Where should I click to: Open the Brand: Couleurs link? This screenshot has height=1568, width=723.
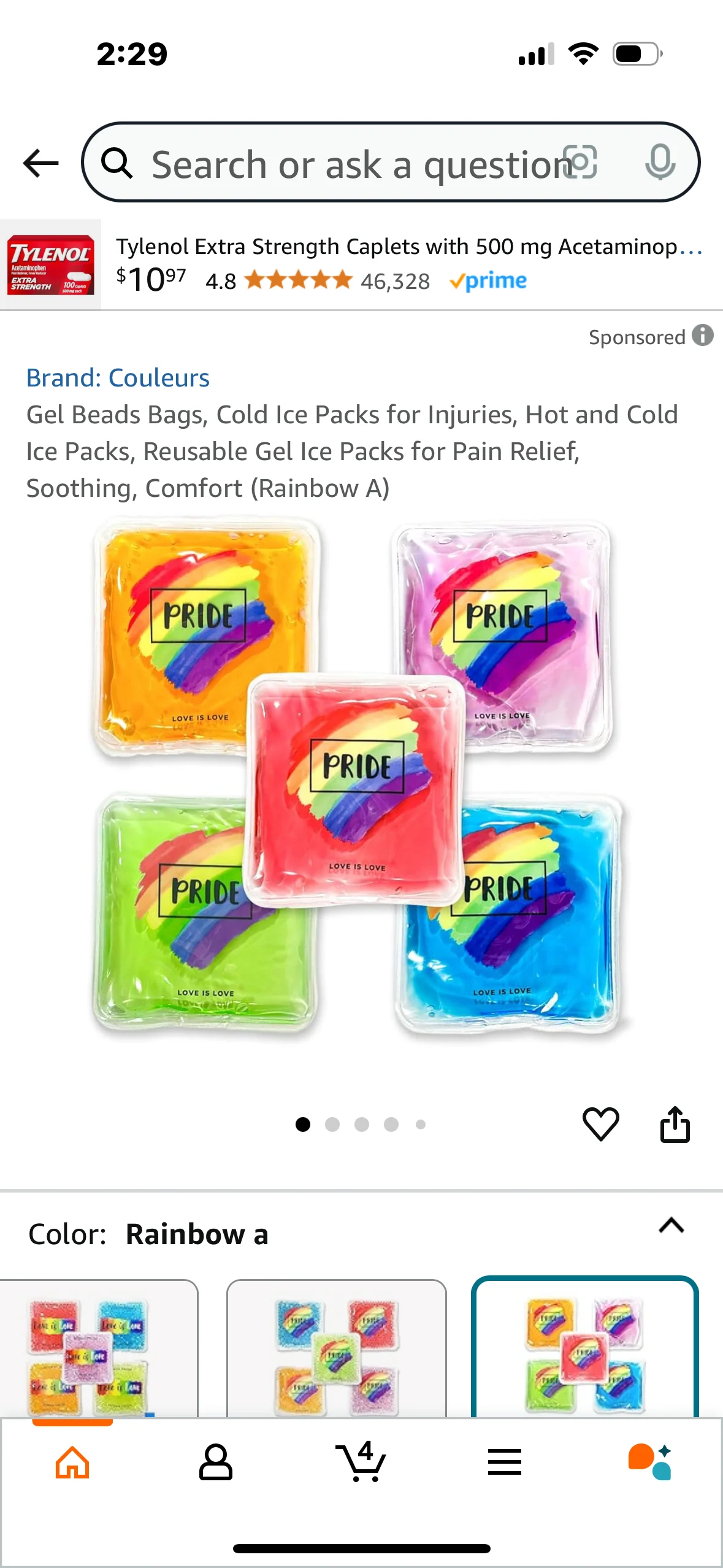click(118, 378)
